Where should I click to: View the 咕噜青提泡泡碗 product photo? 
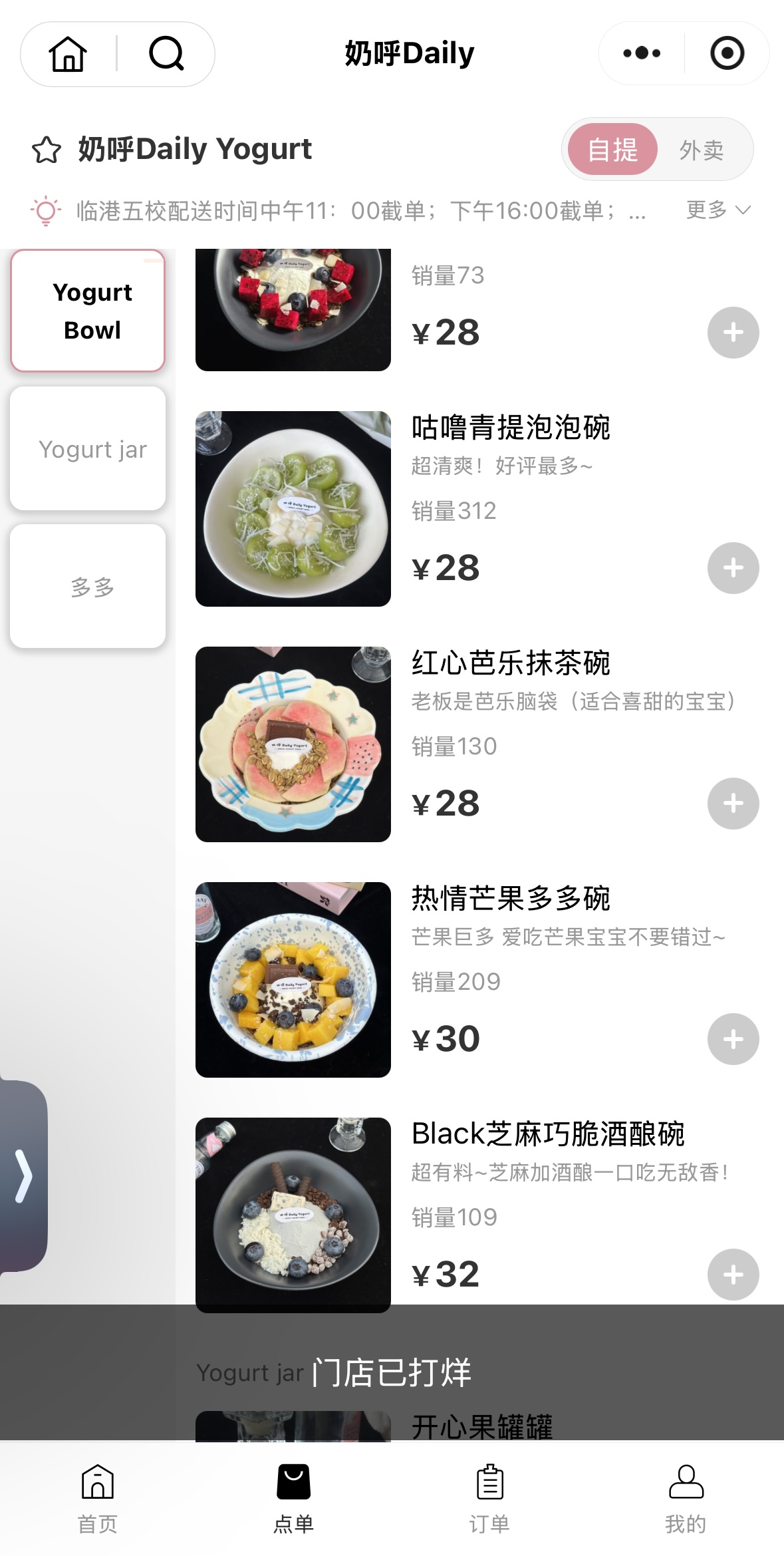click(293, 509)
